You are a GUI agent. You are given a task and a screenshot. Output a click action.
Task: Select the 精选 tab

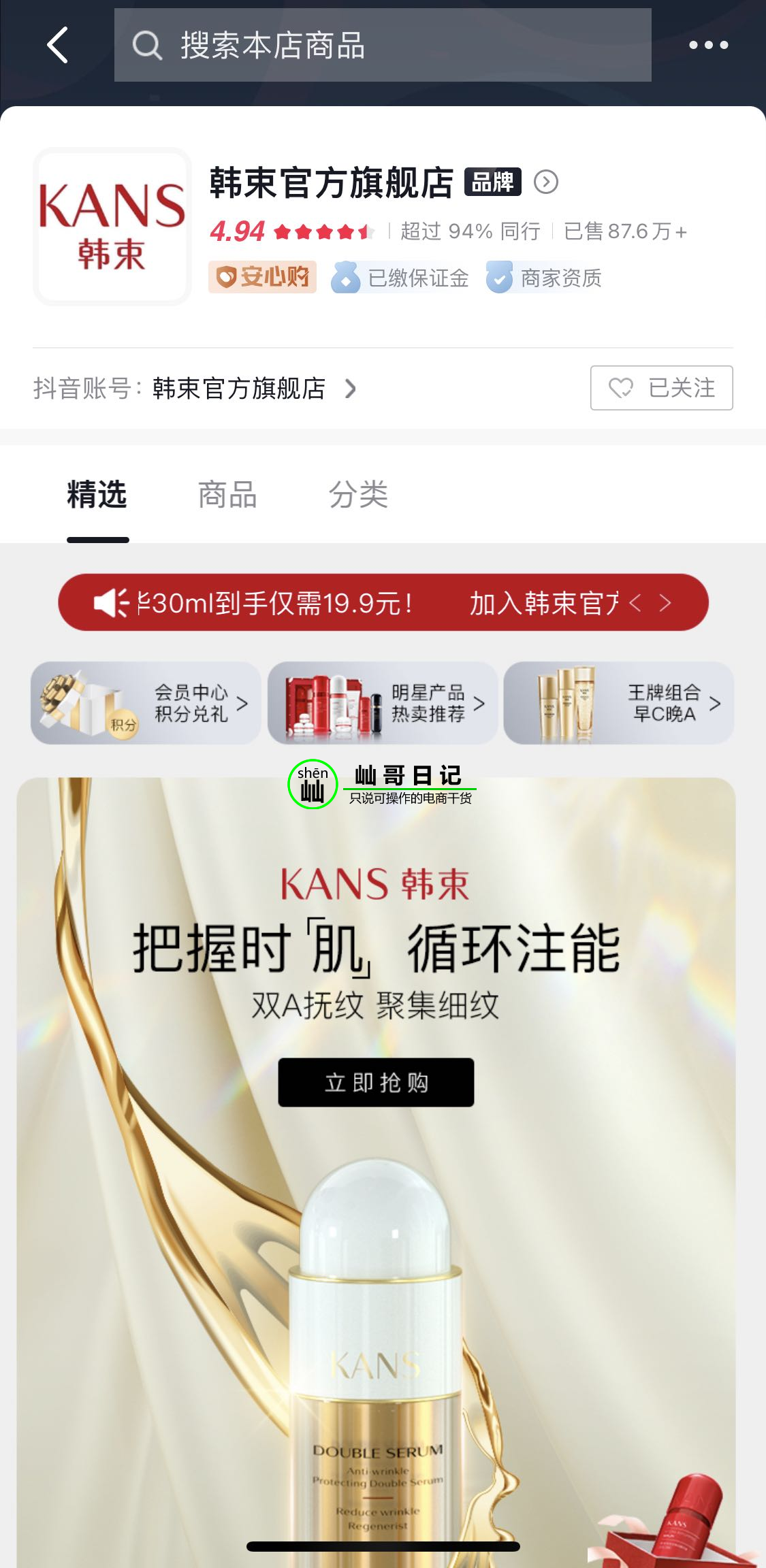pyautogui.click(x=97, y=495)
